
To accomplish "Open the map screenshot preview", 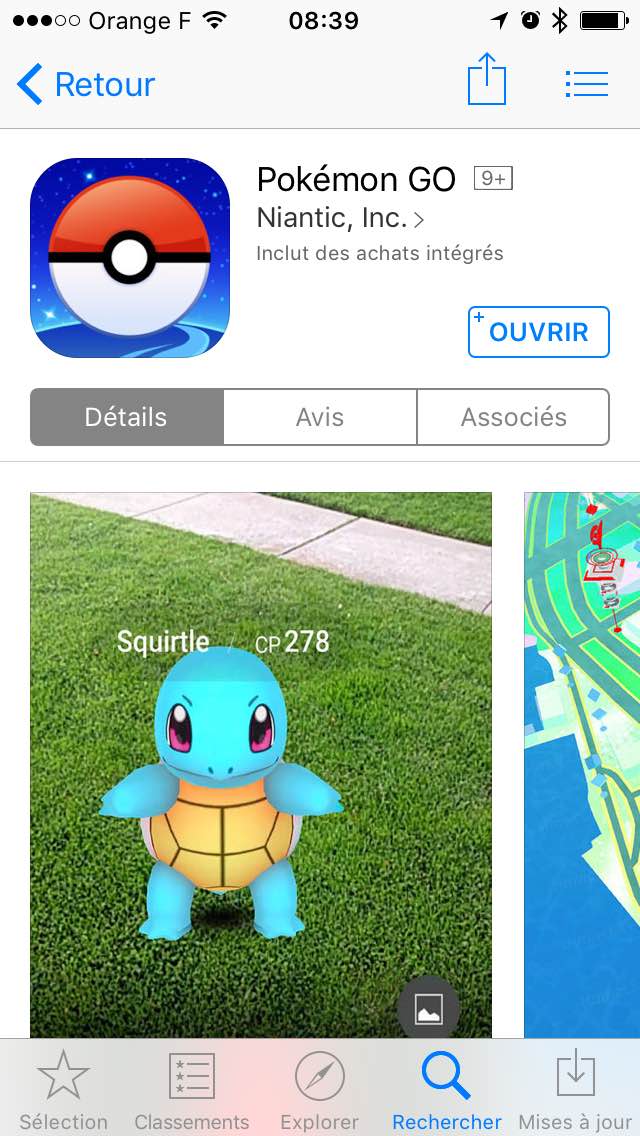I will 582,765.
